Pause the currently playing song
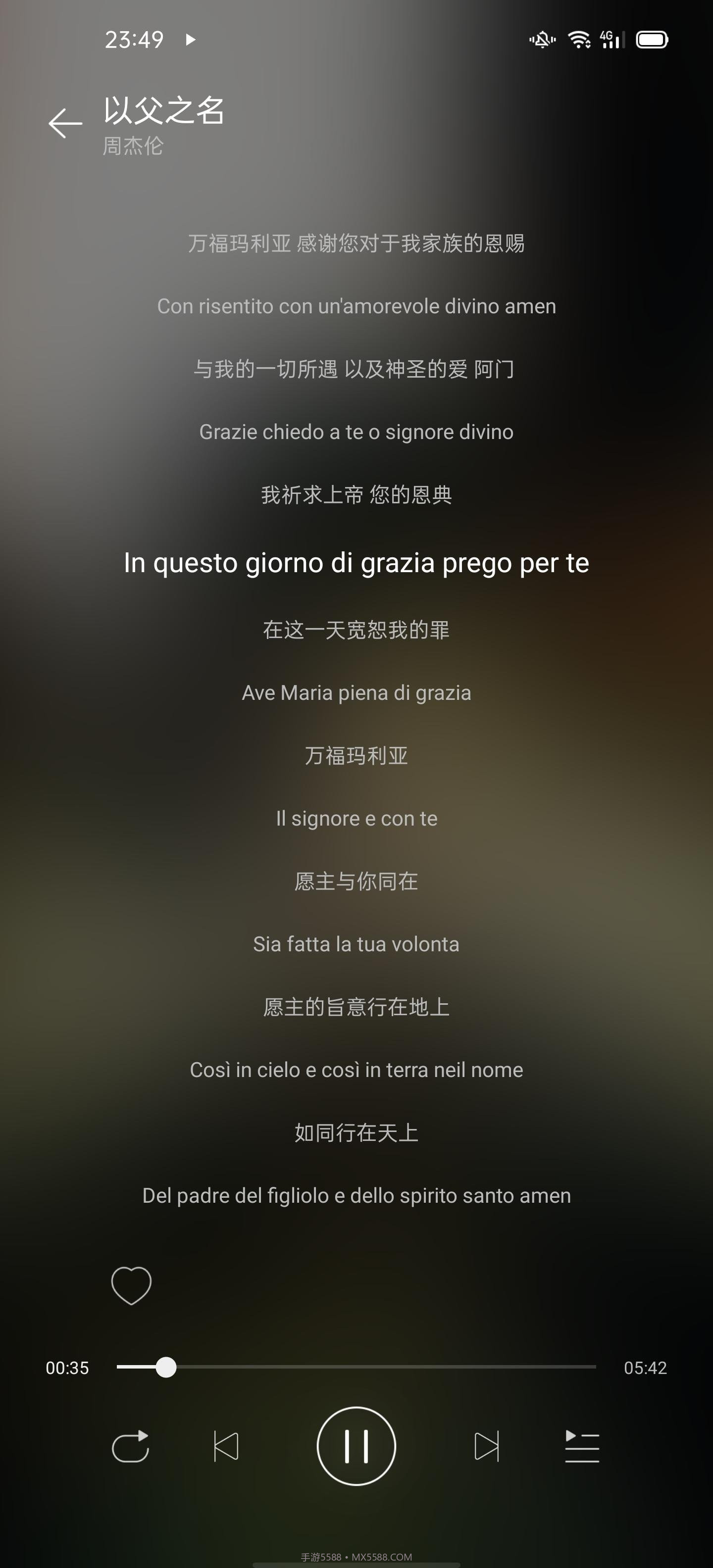Image resolution: width=713 pixels, height=1568 pixels. point(357,1447)
